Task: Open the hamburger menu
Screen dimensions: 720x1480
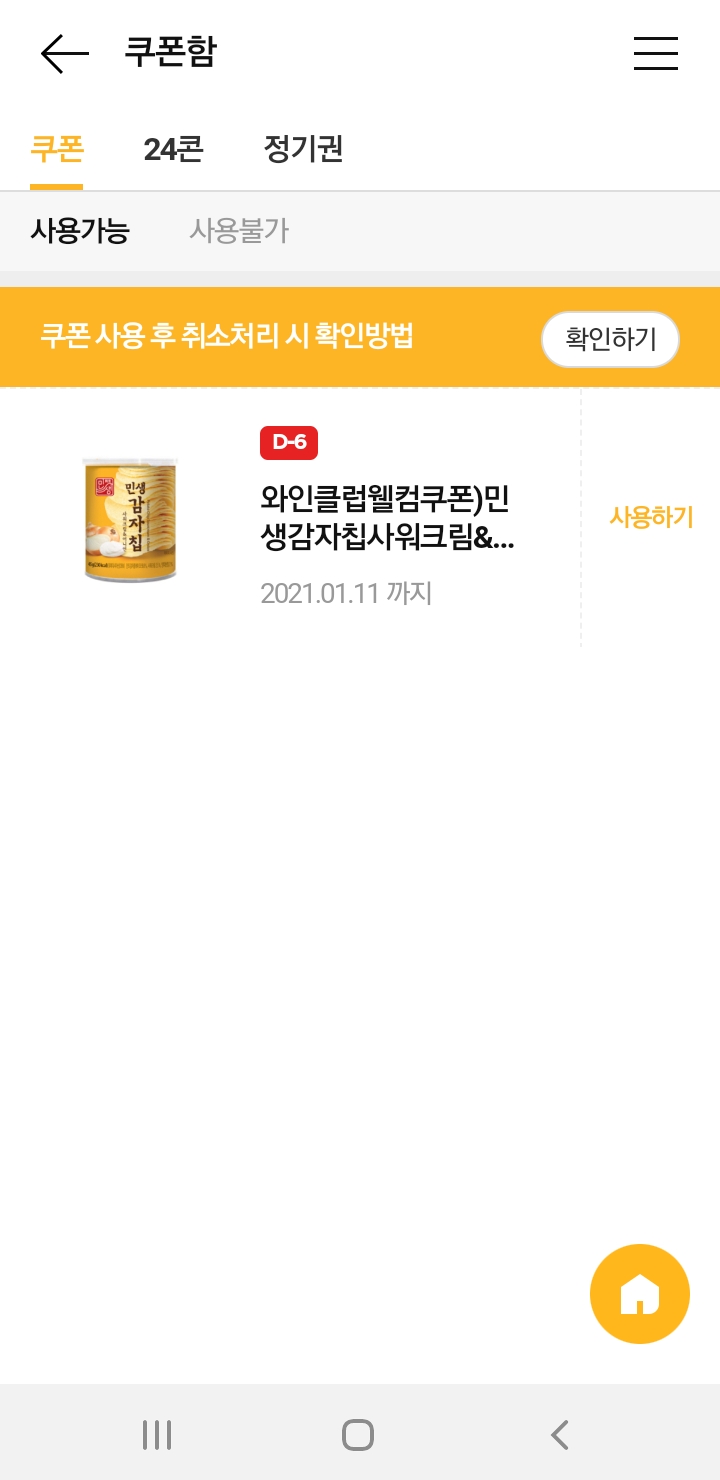Action: [x=656, y=53]
